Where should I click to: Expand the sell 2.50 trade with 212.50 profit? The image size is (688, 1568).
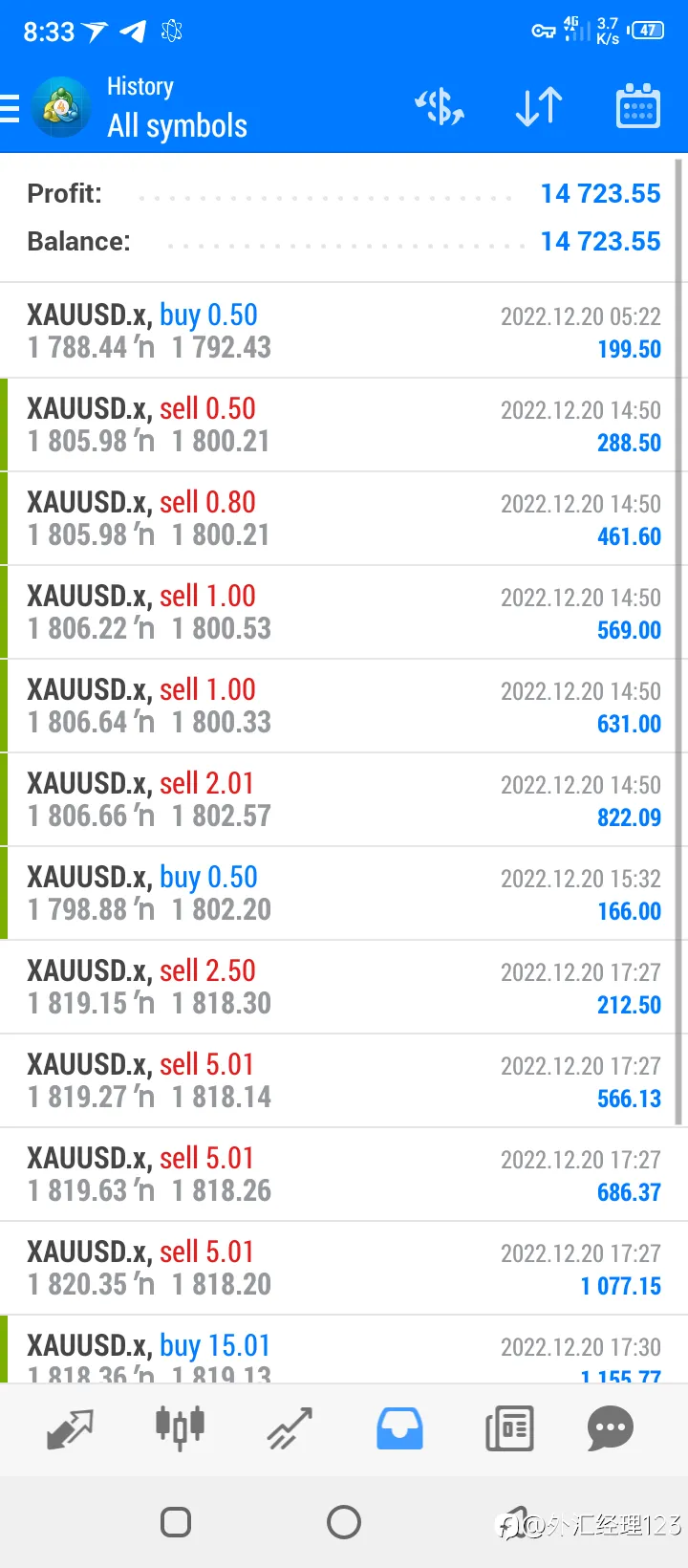pos(344,987)
